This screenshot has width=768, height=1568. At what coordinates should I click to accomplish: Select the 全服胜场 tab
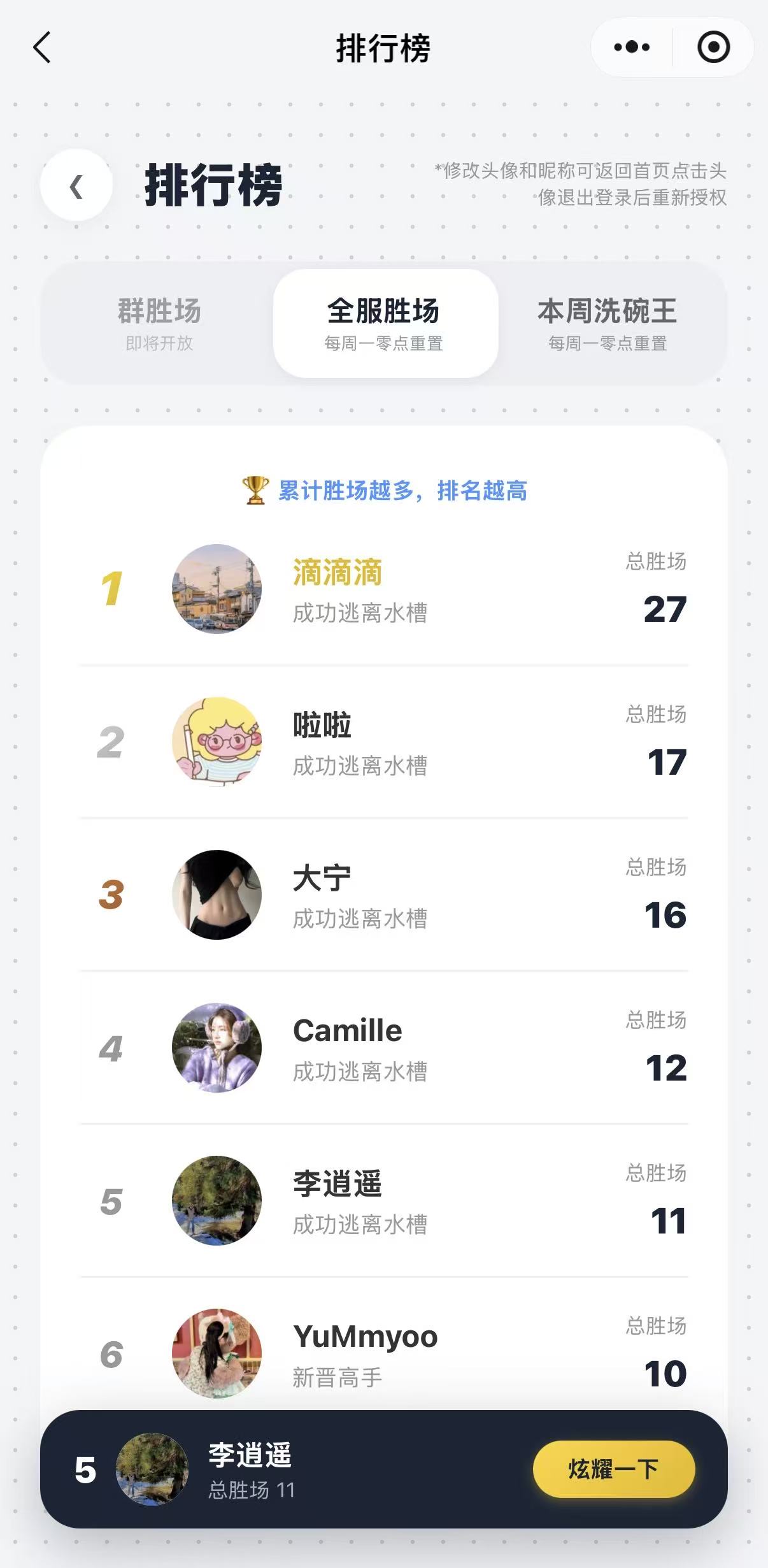pos(385,323)
